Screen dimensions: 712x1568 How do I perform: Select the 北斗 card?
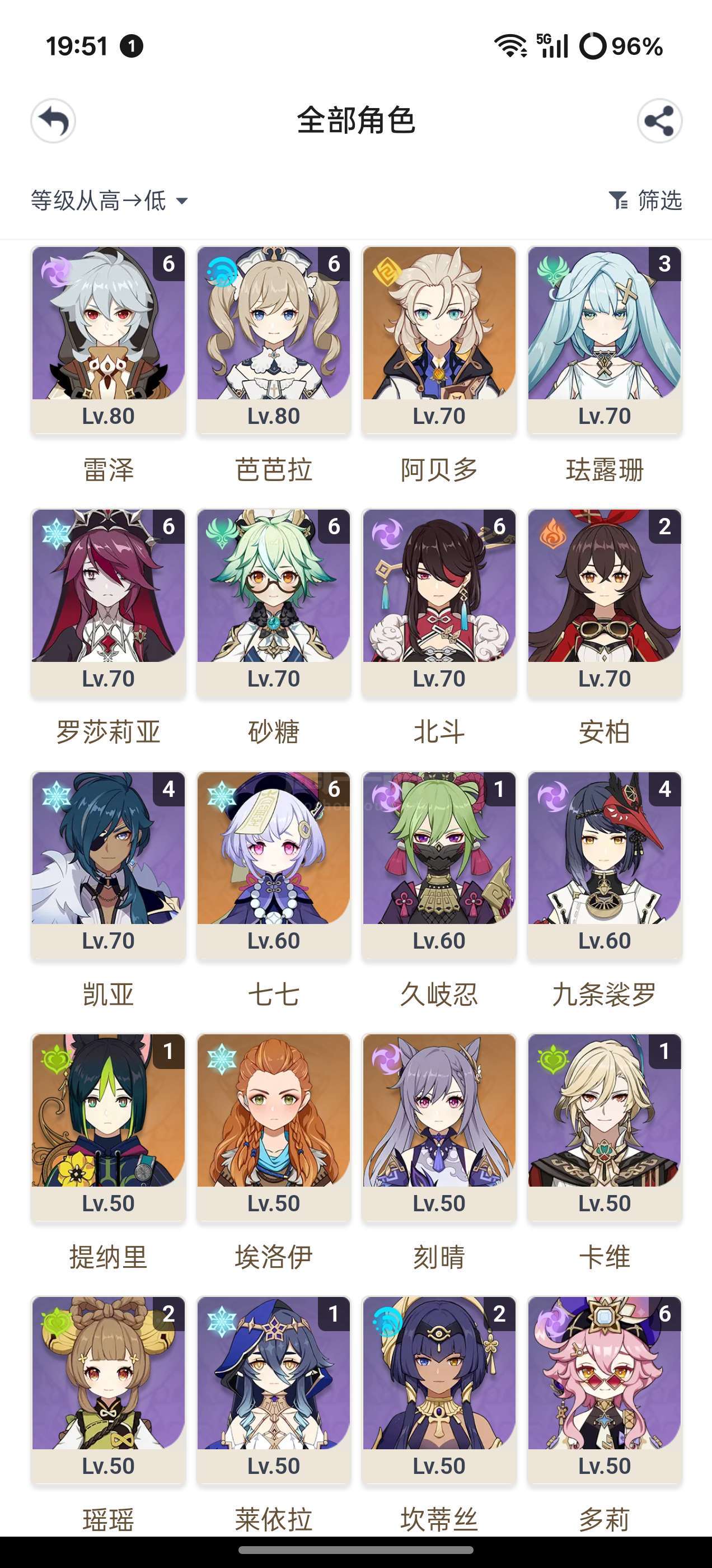point(439,602)
